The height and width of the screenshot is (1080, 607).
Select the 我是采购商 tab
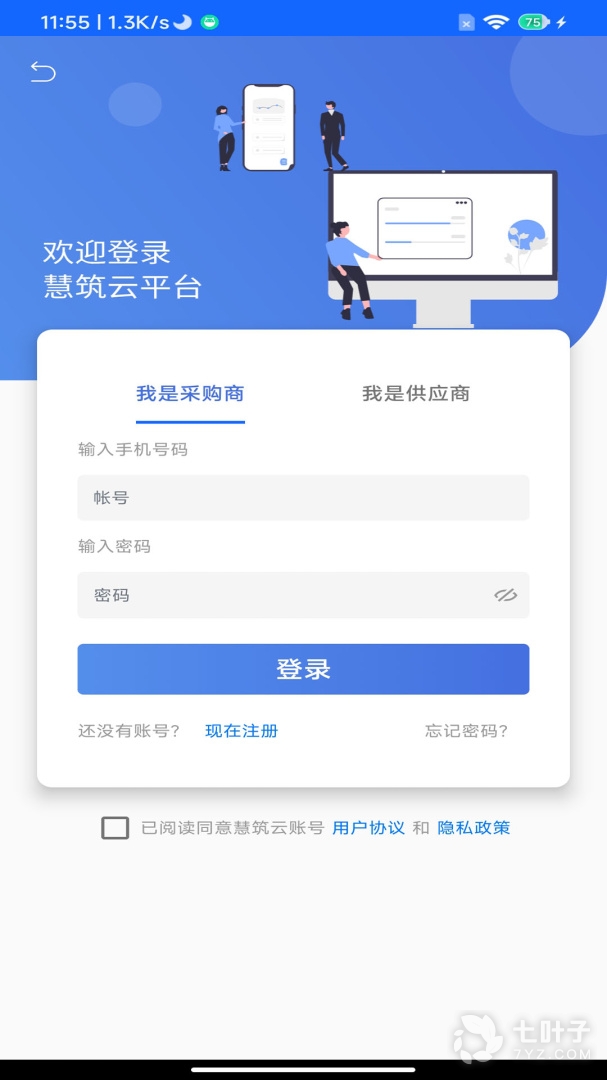pos(190,393)
